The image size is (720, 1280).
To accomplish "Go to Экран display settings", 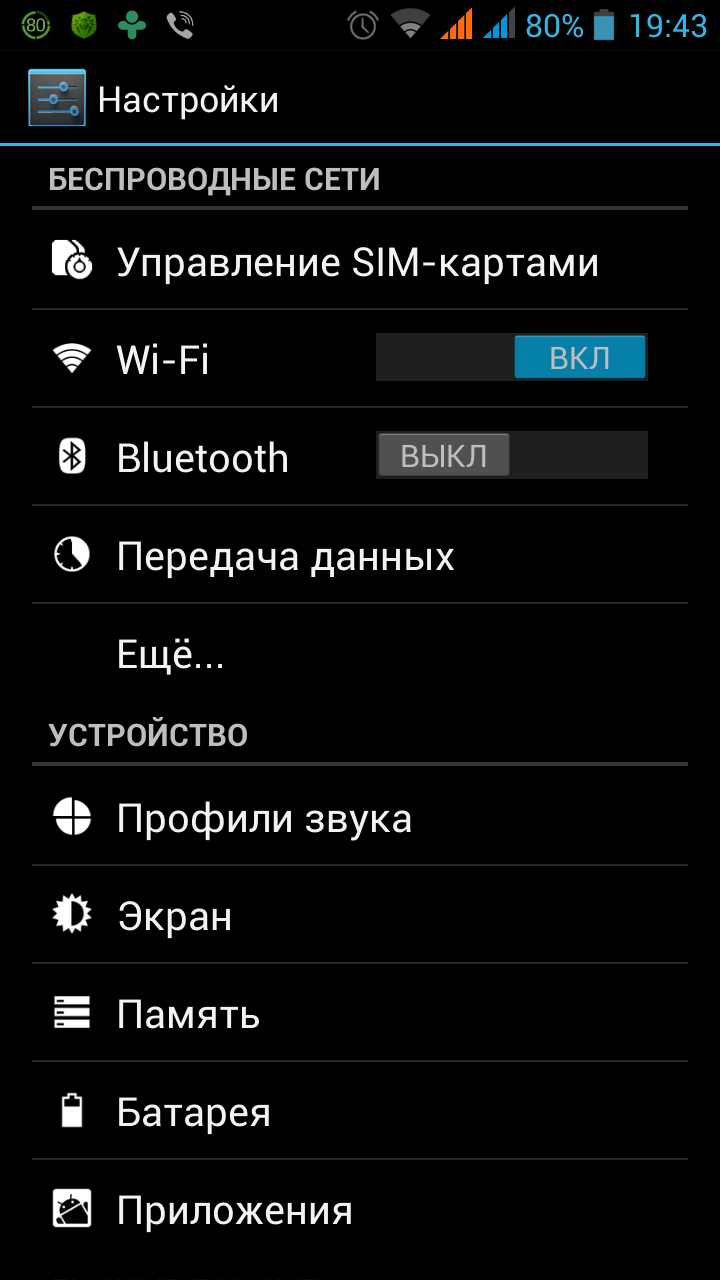I will coord(175,916).
